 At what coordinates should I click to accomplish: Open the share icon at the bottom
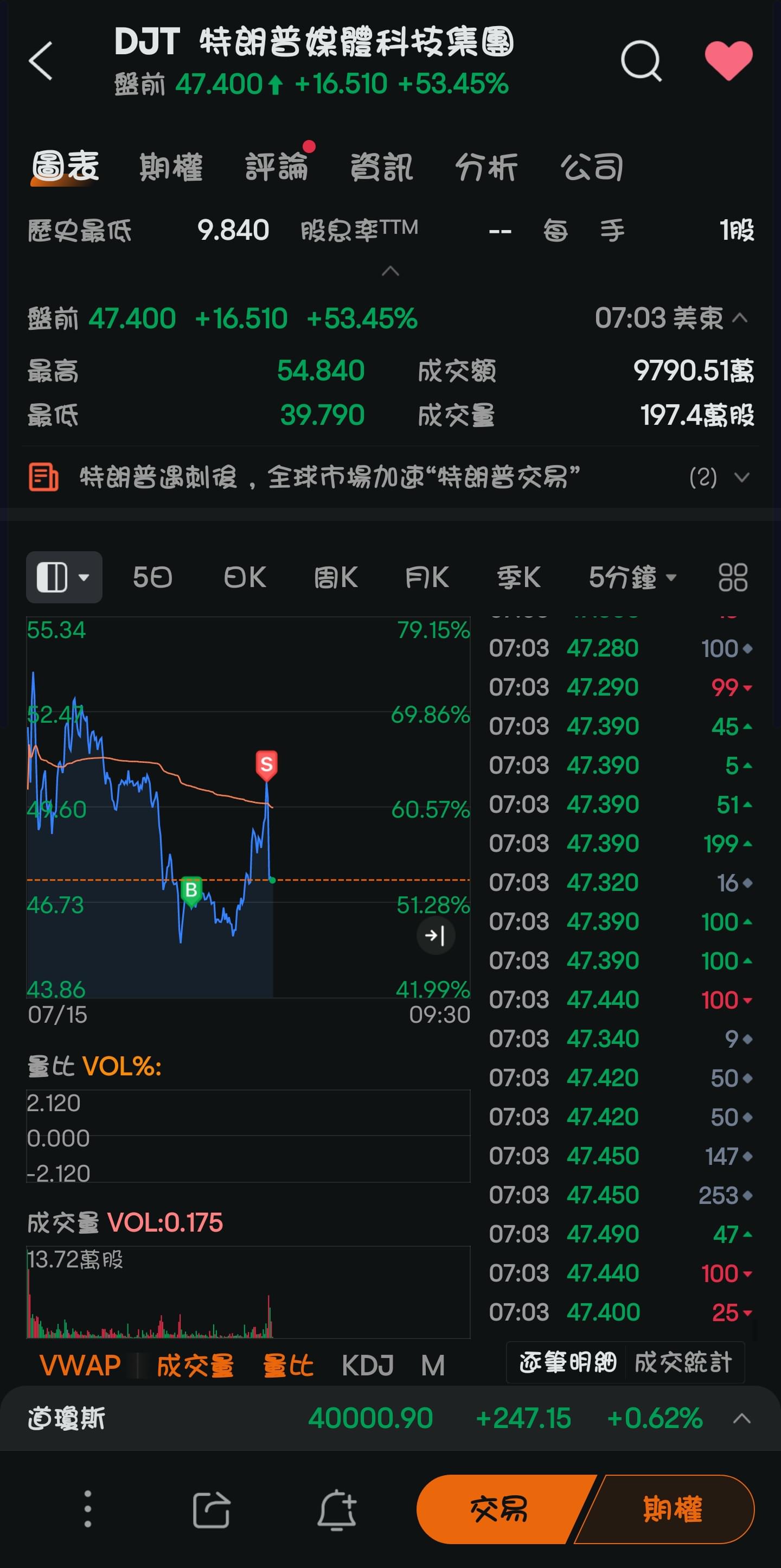coord(210,1508)
